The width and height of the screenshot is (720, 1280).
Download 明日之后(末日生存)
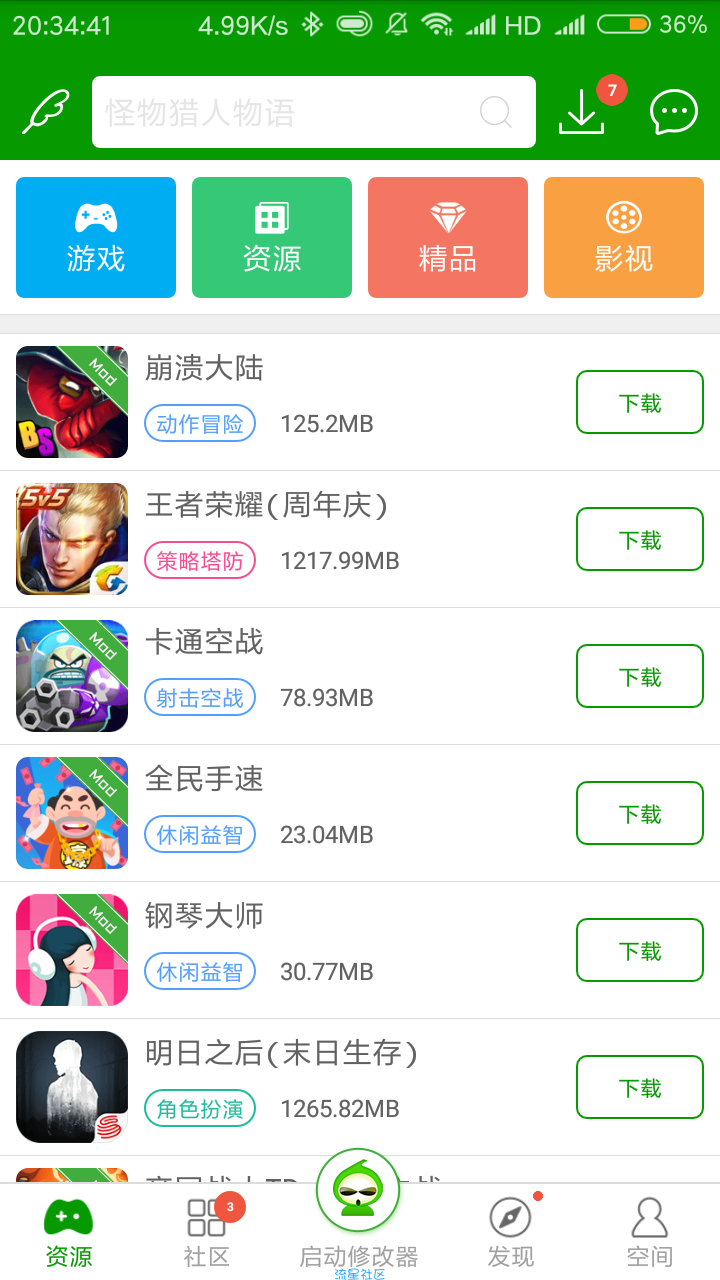(640, 1087)
